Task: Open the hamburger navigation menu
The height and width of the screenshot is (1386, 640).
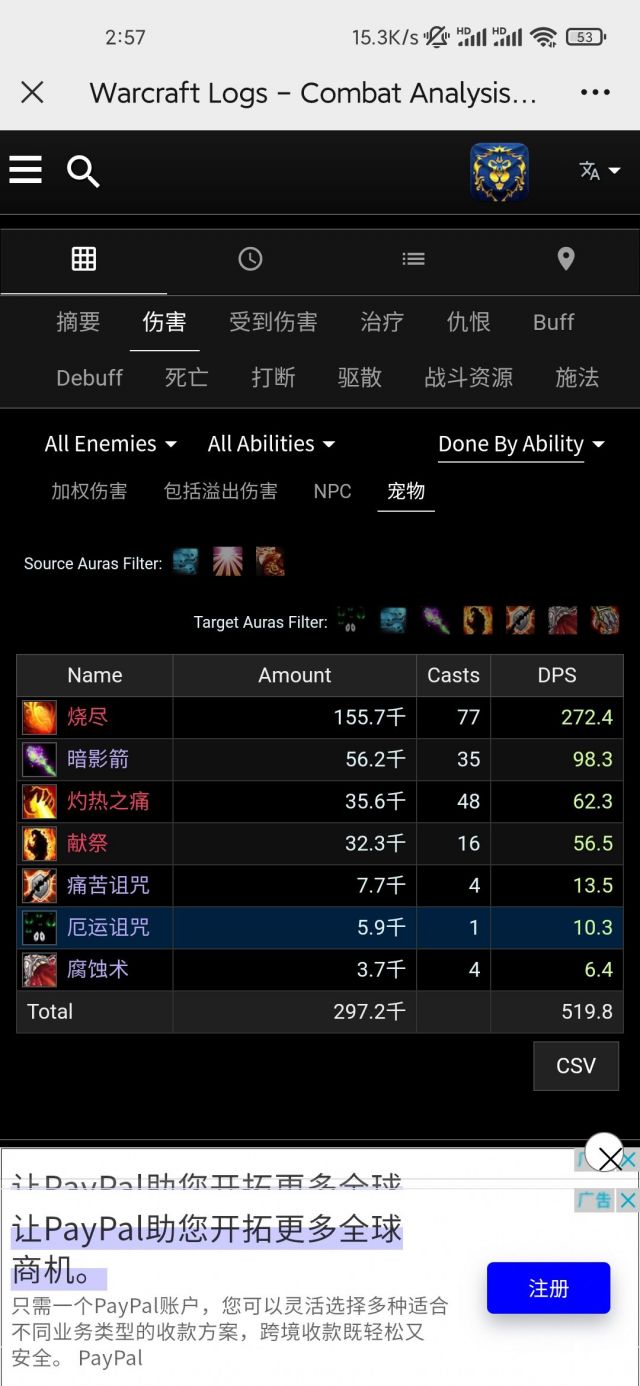Action: [26, 170]
